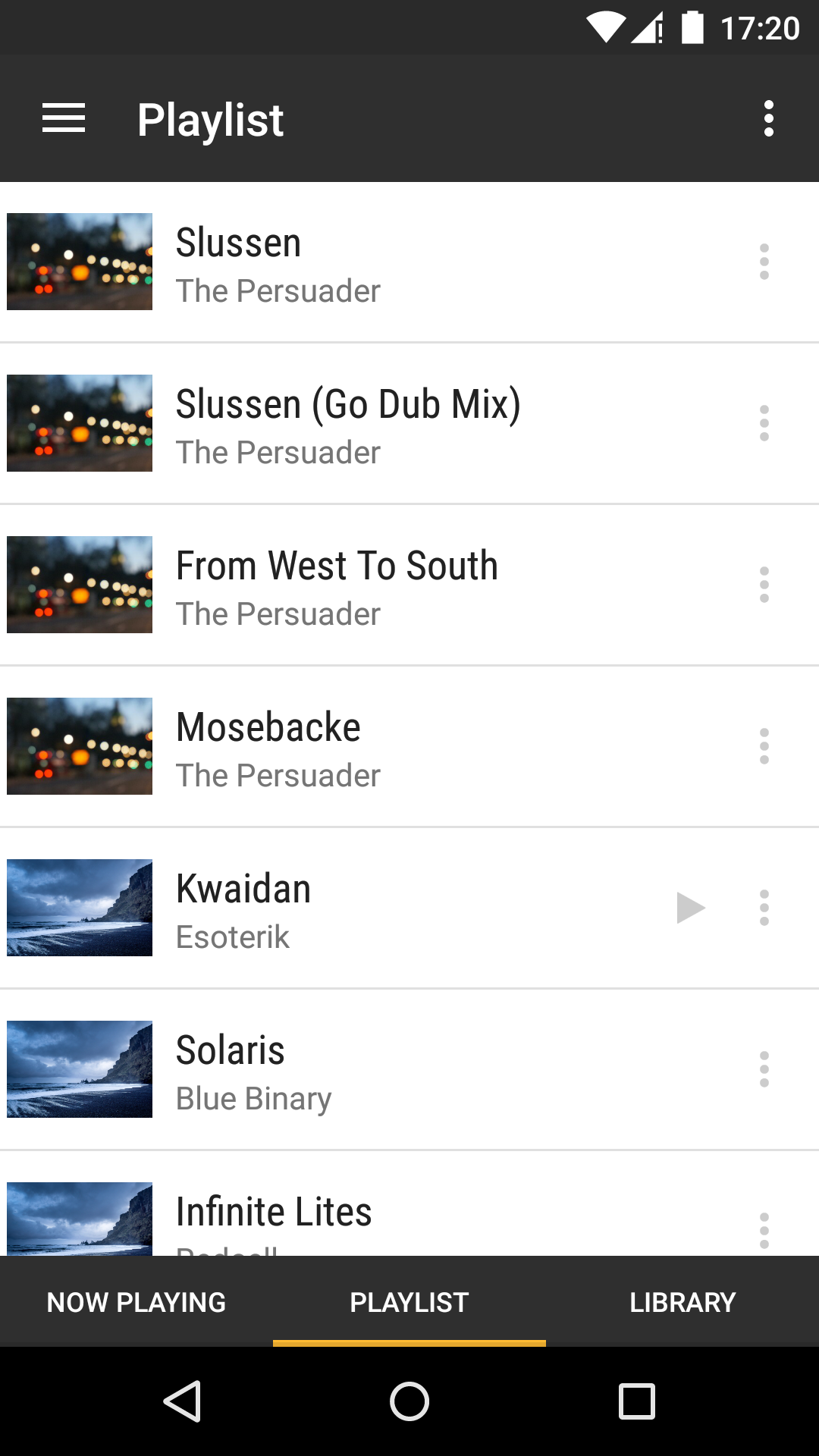Open the overflow menu in the action bar
The width and height of the screenshot is (819, 1456).
(x=768, y=118)
